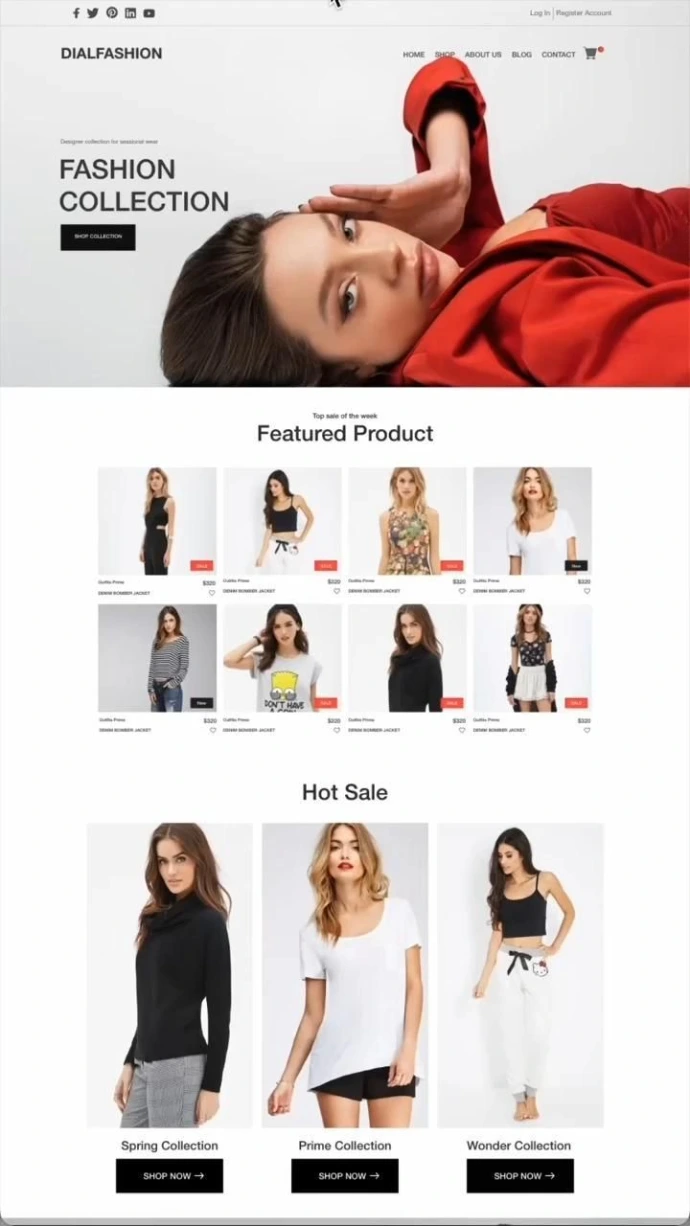Tap the LinkedIn icon
The width and height of the screenshot is (690, 1226).
pos(130,13)
